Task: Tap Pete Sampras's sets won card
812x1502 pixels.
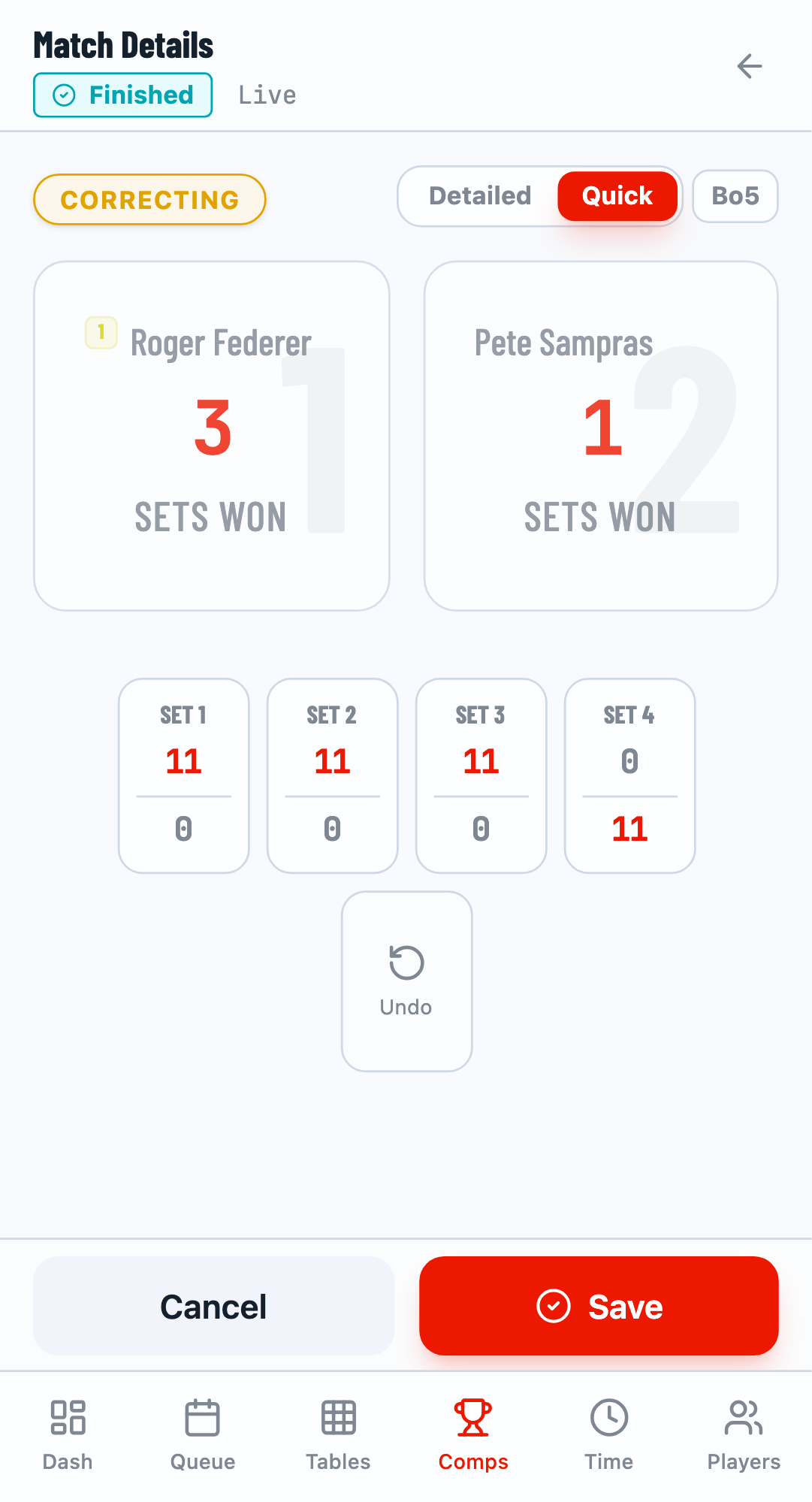Action: 601,436
